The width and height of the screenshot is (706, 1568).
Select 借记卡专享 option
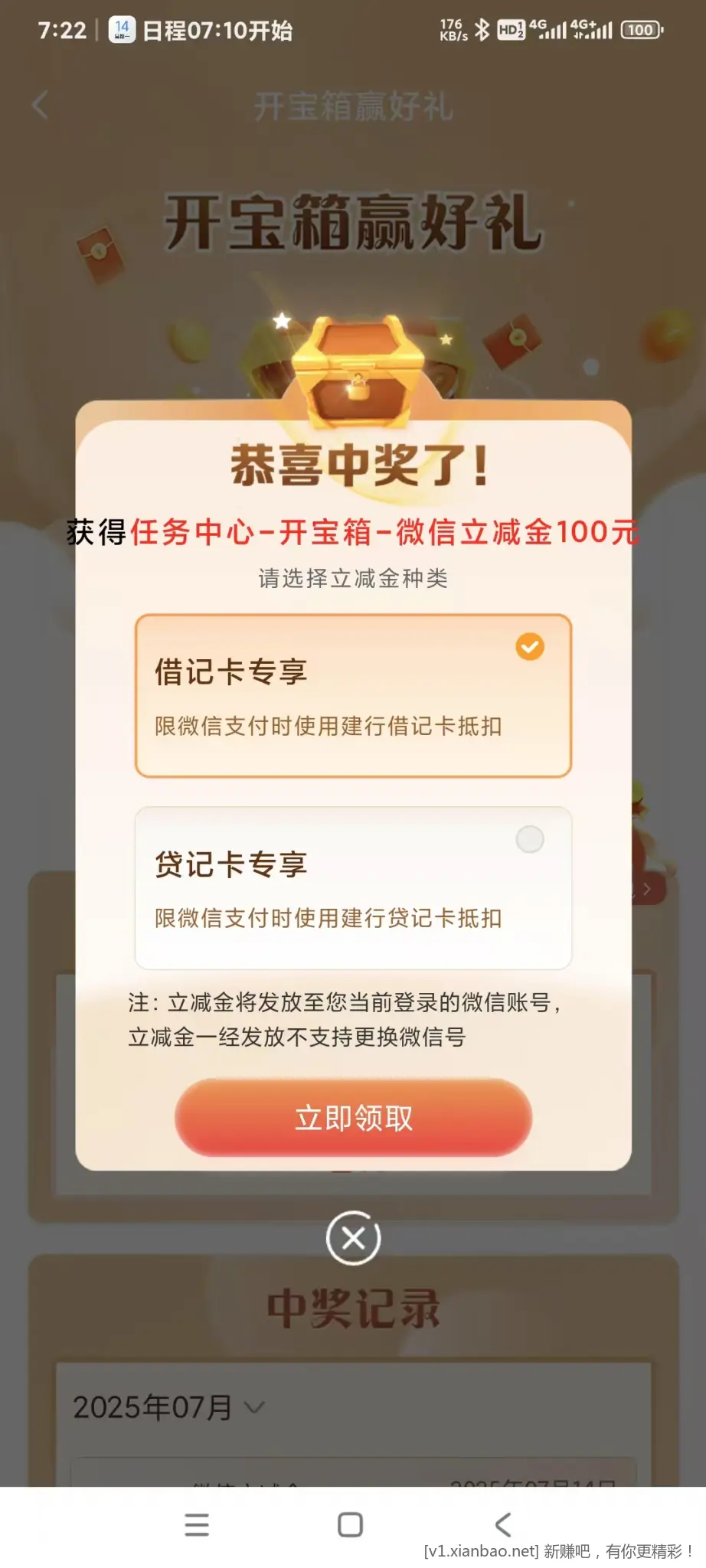(x=353, y=695)
